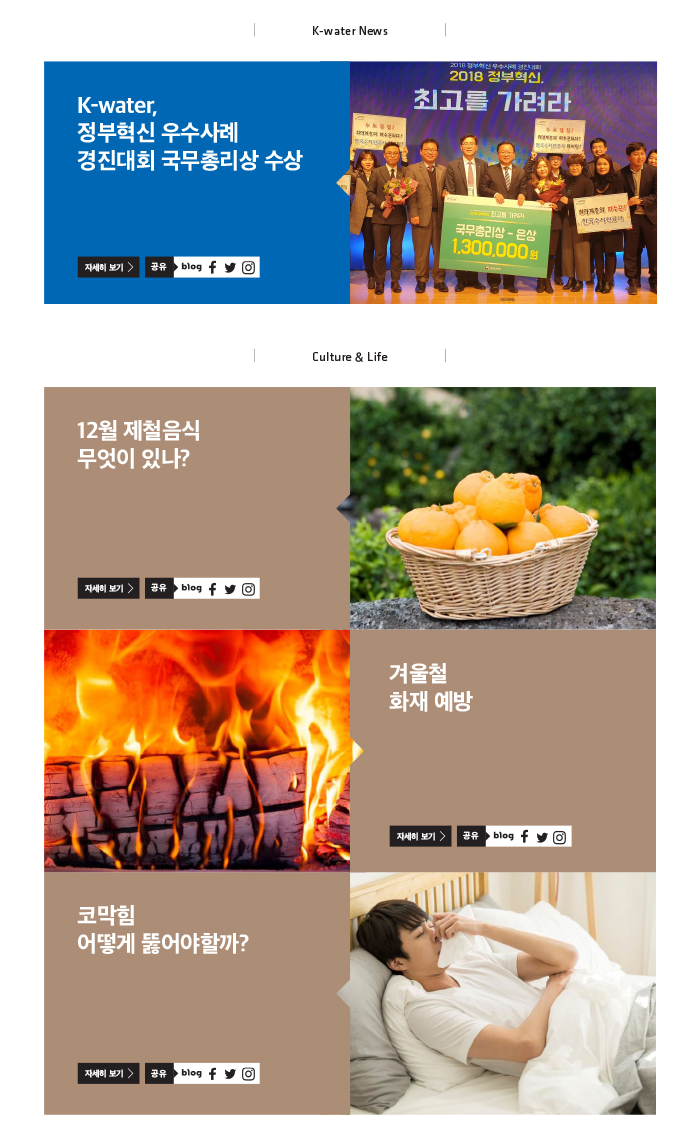Share 12월 제철음식 article on Instagram

click(248, 589)
